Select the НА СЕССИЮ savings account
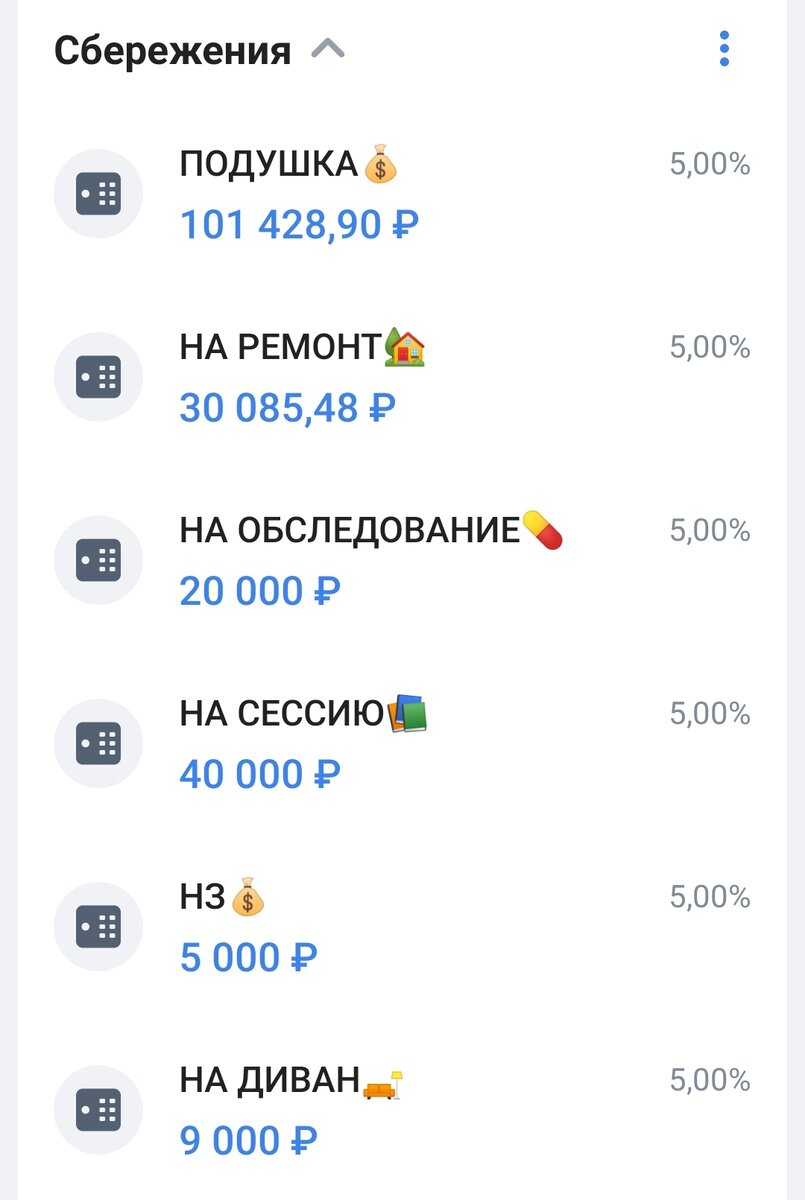This screenshot has height=1200, width=805. [x=300, y=744]
